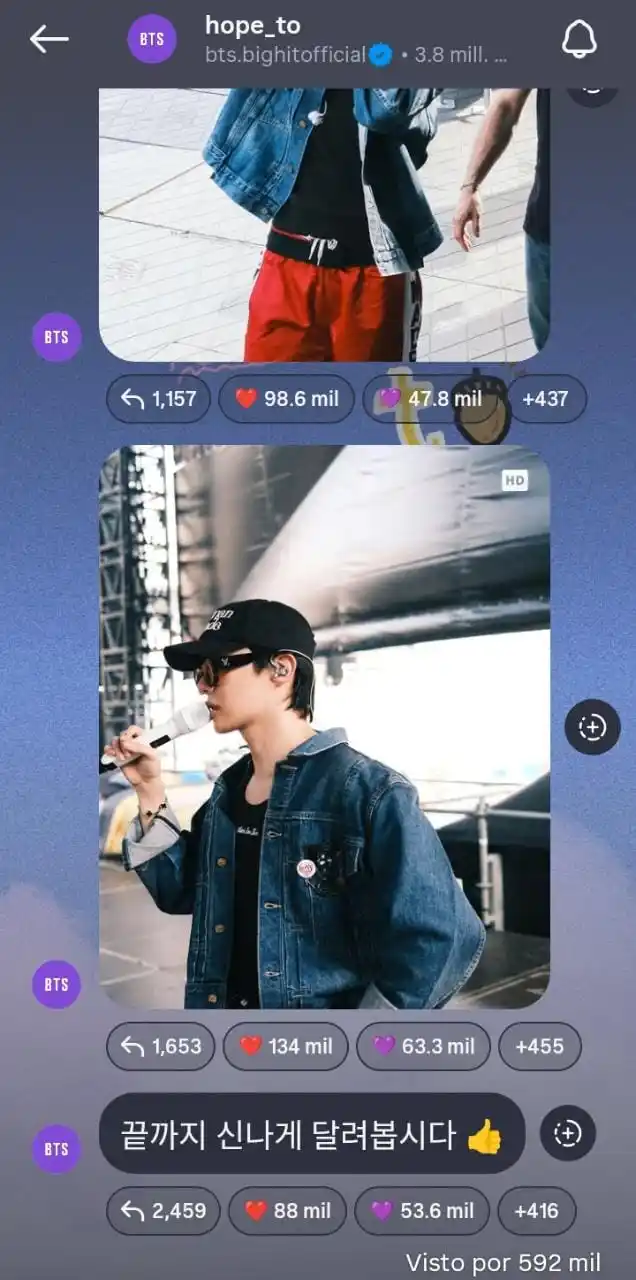Tap the red heart with 88 mil

click(287, 1211)
